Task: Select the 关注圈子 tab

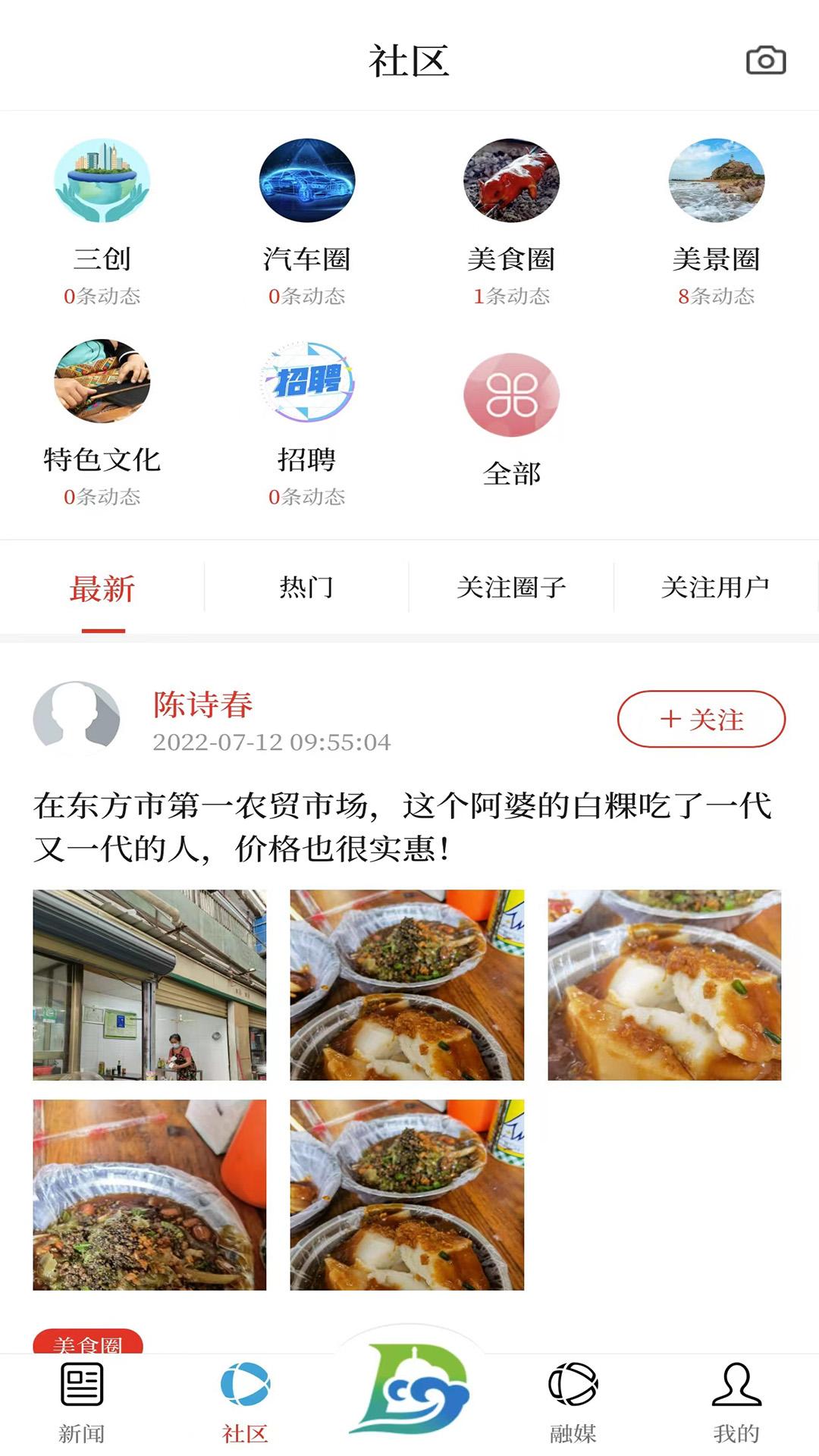Action: pyautogui.click(x=511, y=588)
